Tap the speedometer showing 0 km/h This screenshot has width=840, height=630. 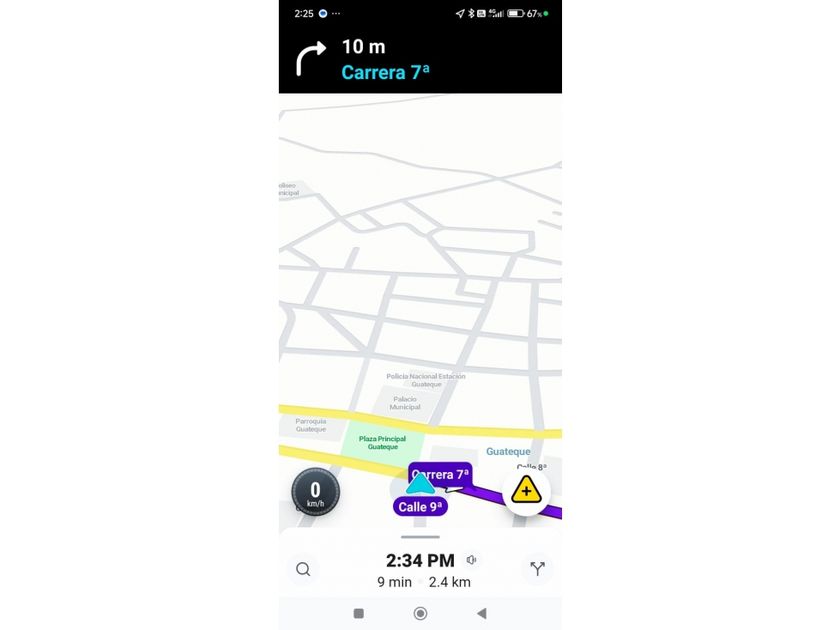[x=316, y=492]
